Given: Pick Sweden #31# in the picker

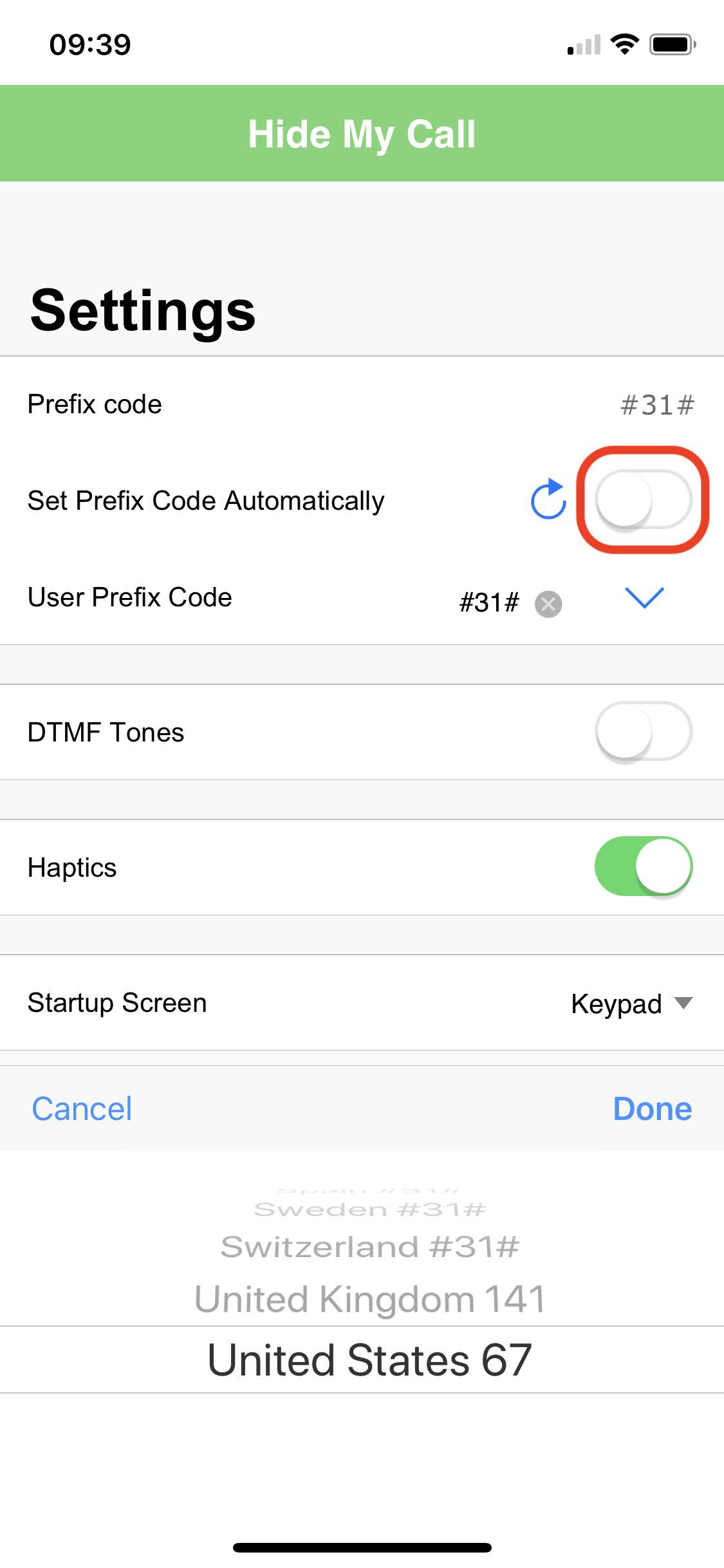Looking at the screenshot, I should 370,1209.
